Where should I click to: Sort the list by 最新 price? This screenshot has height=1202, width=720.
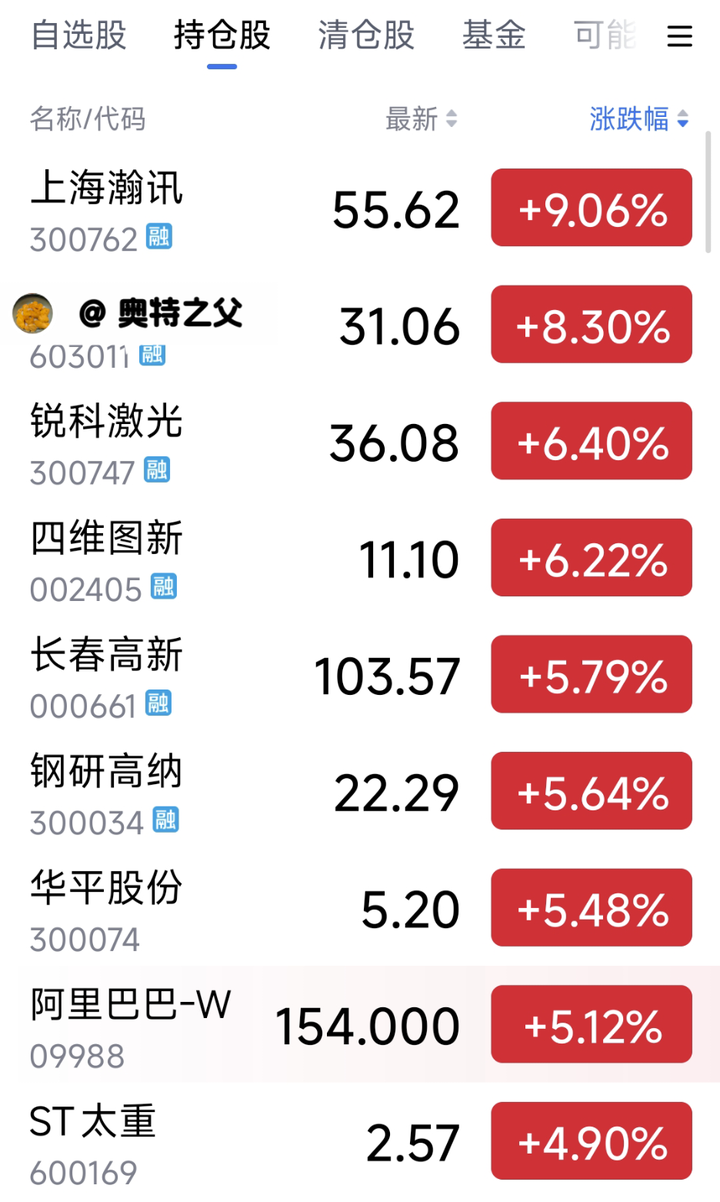tap(421, 119)
